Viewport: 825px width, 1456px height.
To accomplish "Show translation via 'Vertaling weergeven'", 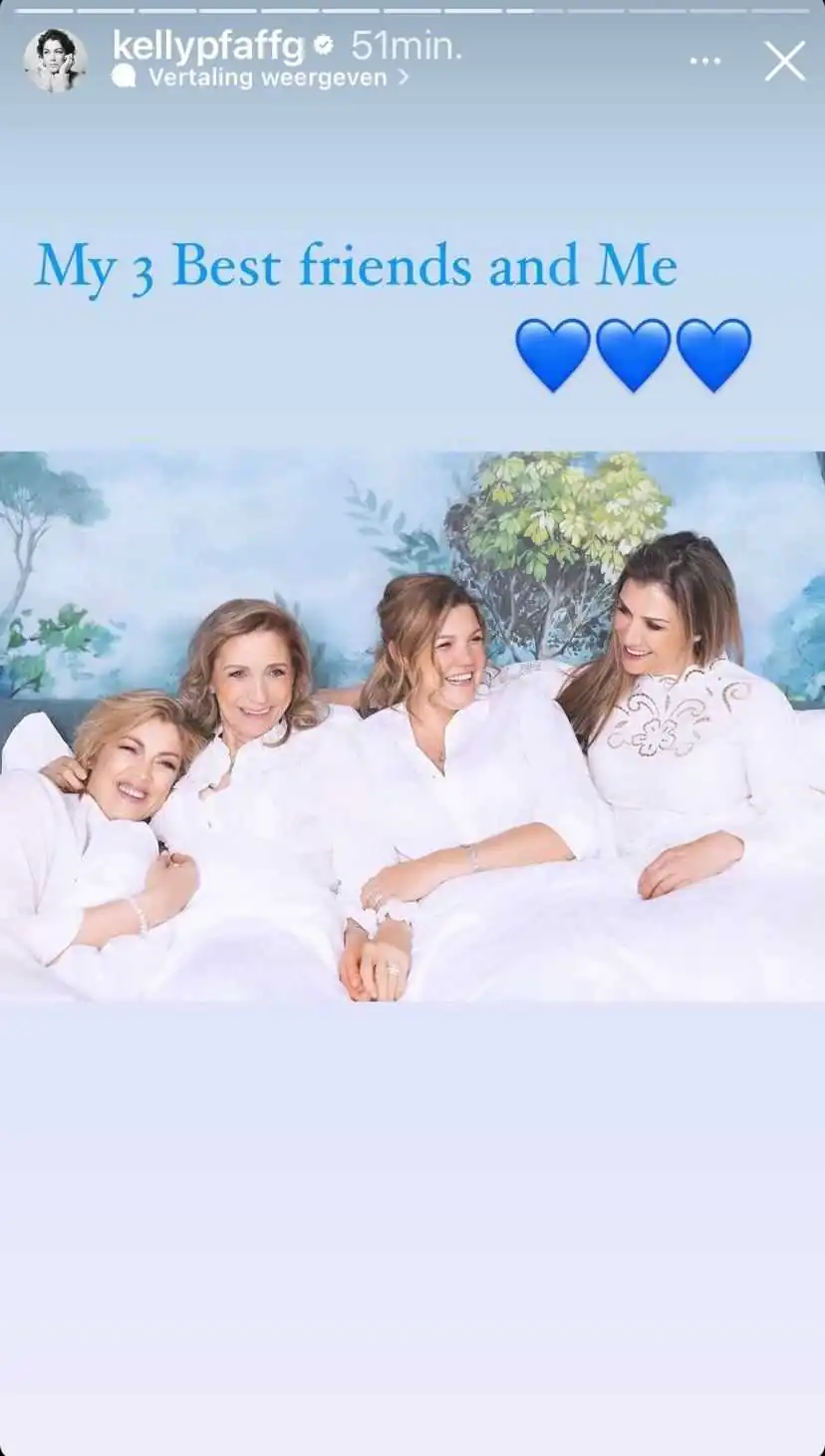I will (x=267, y=79).
